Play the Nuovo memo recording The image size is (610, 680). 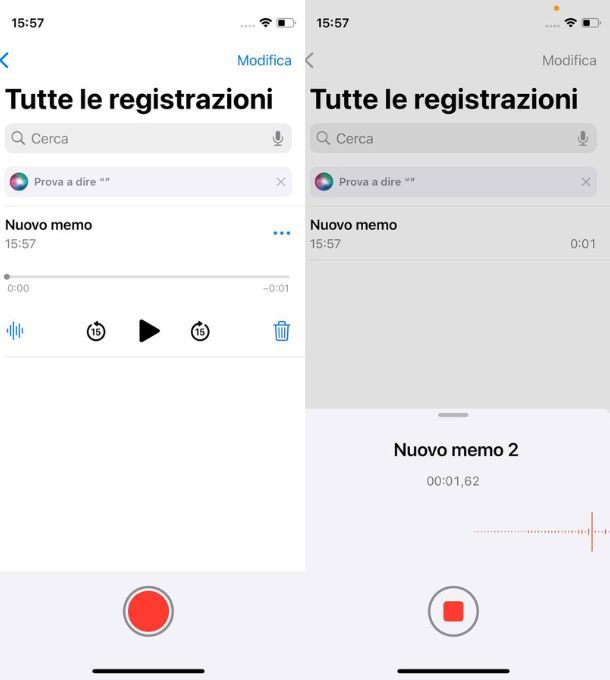pos(149,331)
